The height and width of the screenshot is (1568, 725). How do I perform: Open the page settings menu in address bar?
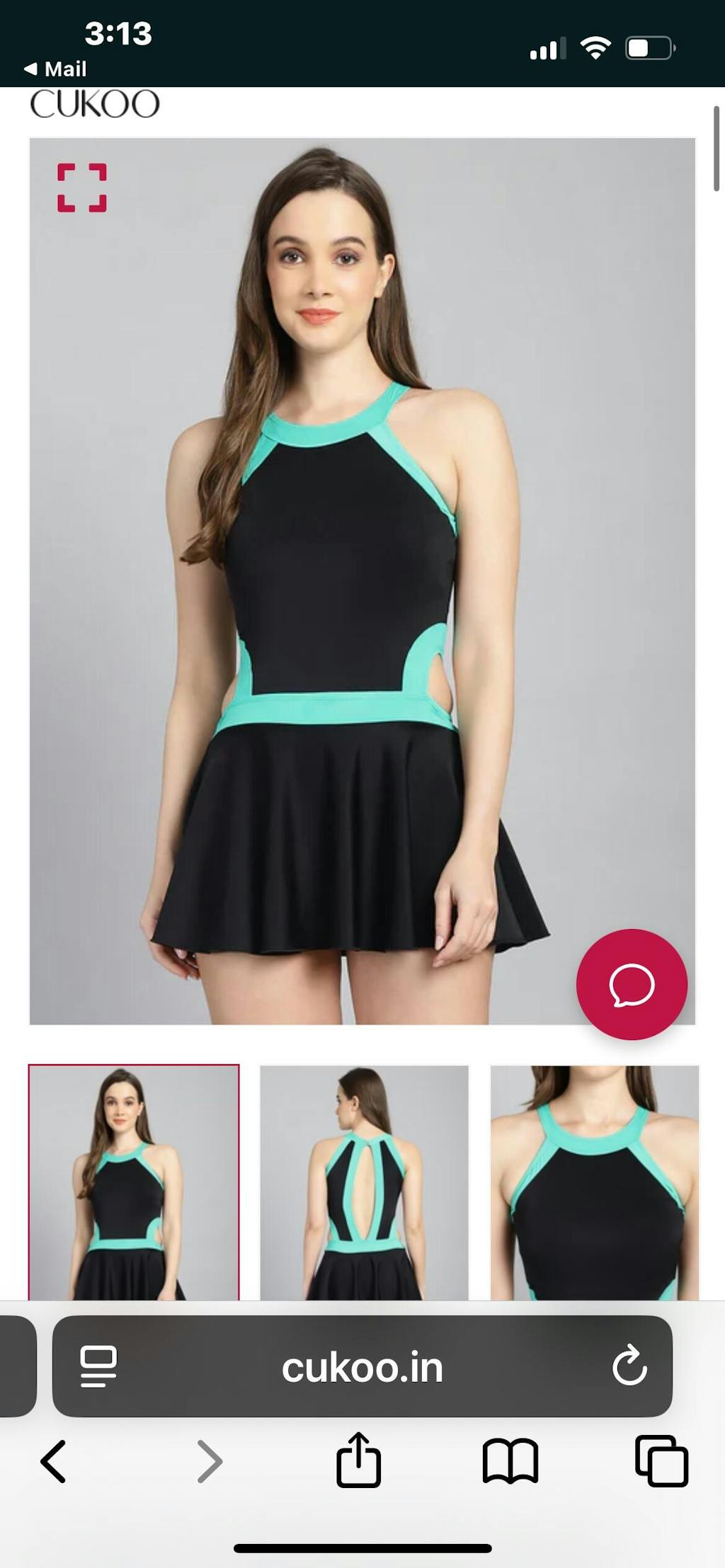click(98, 1366)
